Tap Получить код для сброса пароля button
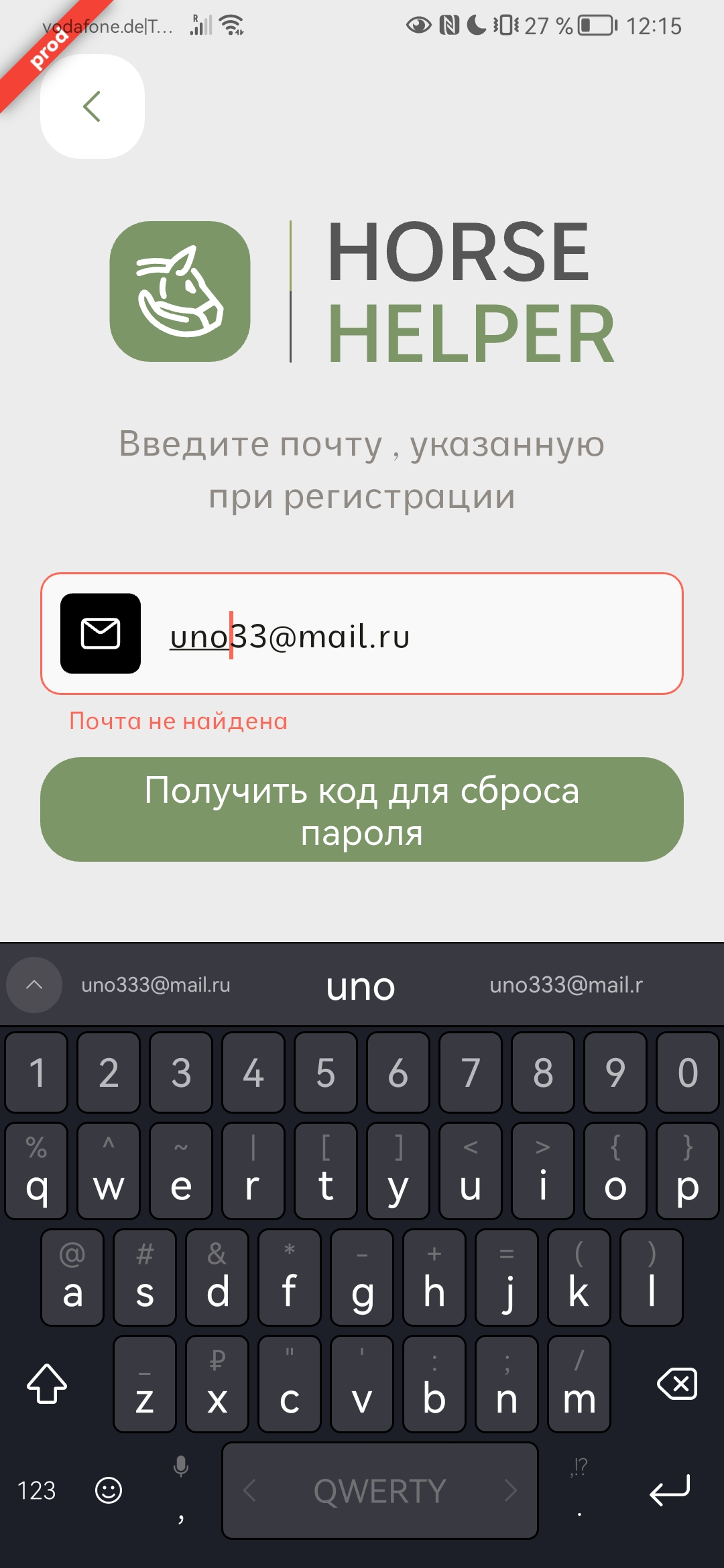 point(362,809)
